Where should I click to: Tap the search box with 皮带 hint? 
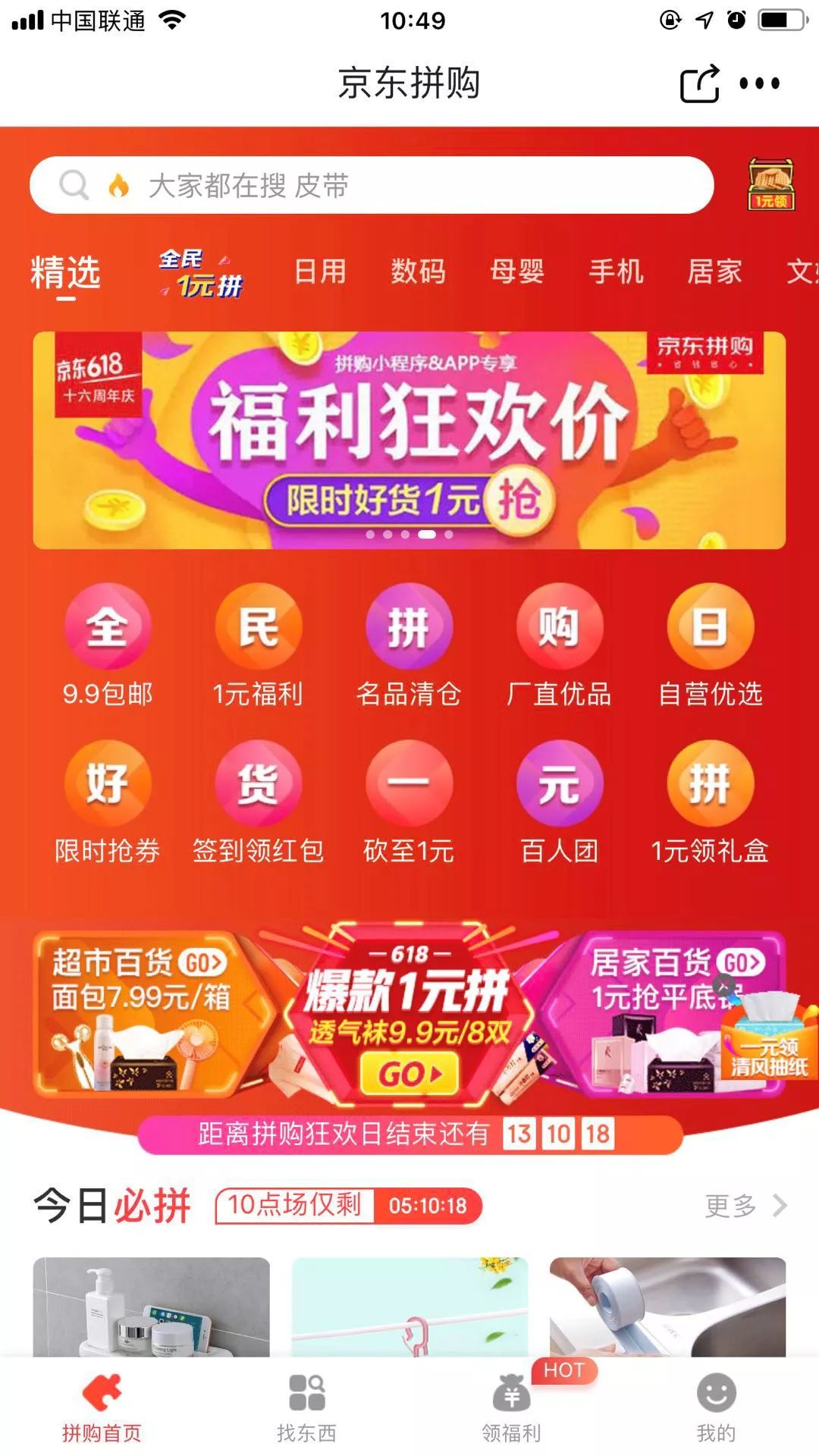click(372, 186)
